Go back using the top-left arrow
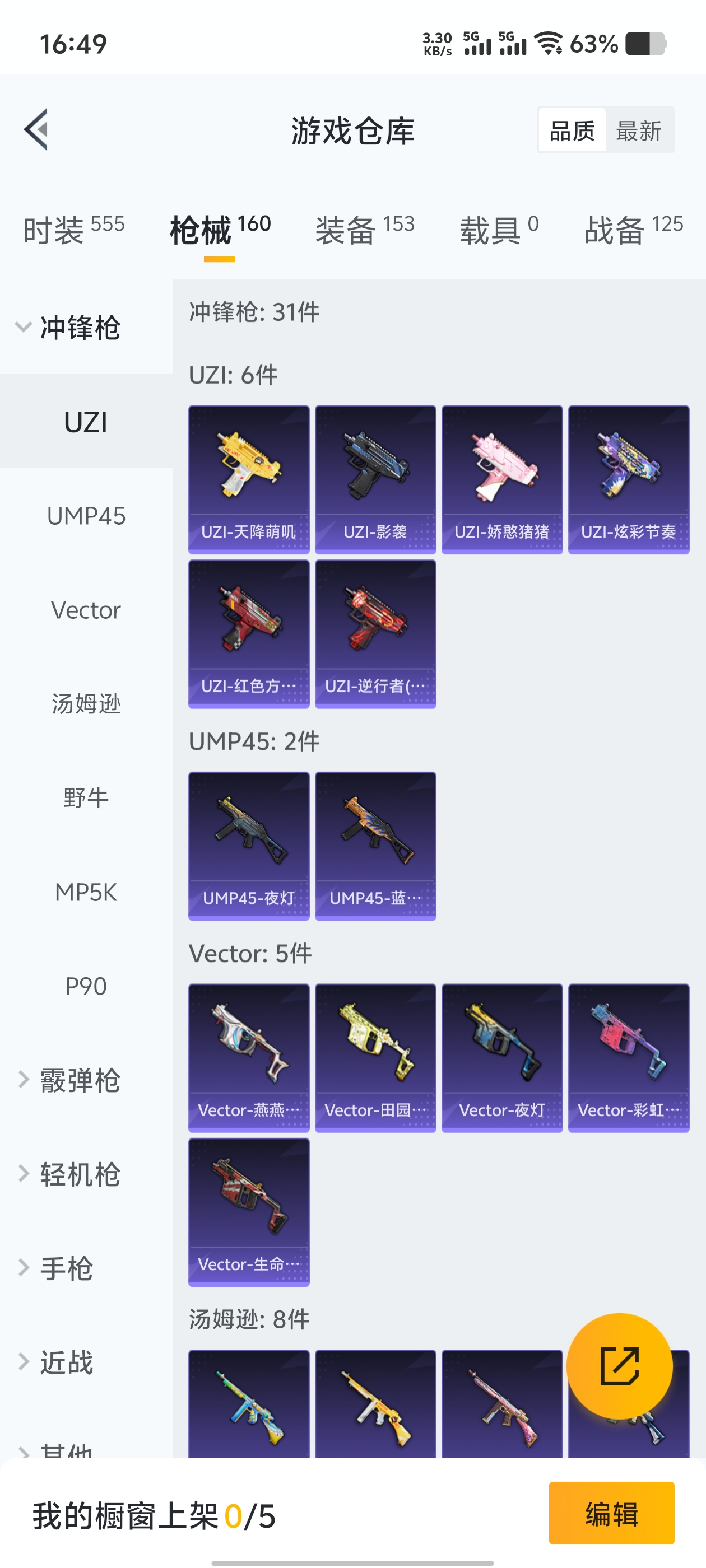Screen dimensions: 706x1568 click(x=36, y=130)
